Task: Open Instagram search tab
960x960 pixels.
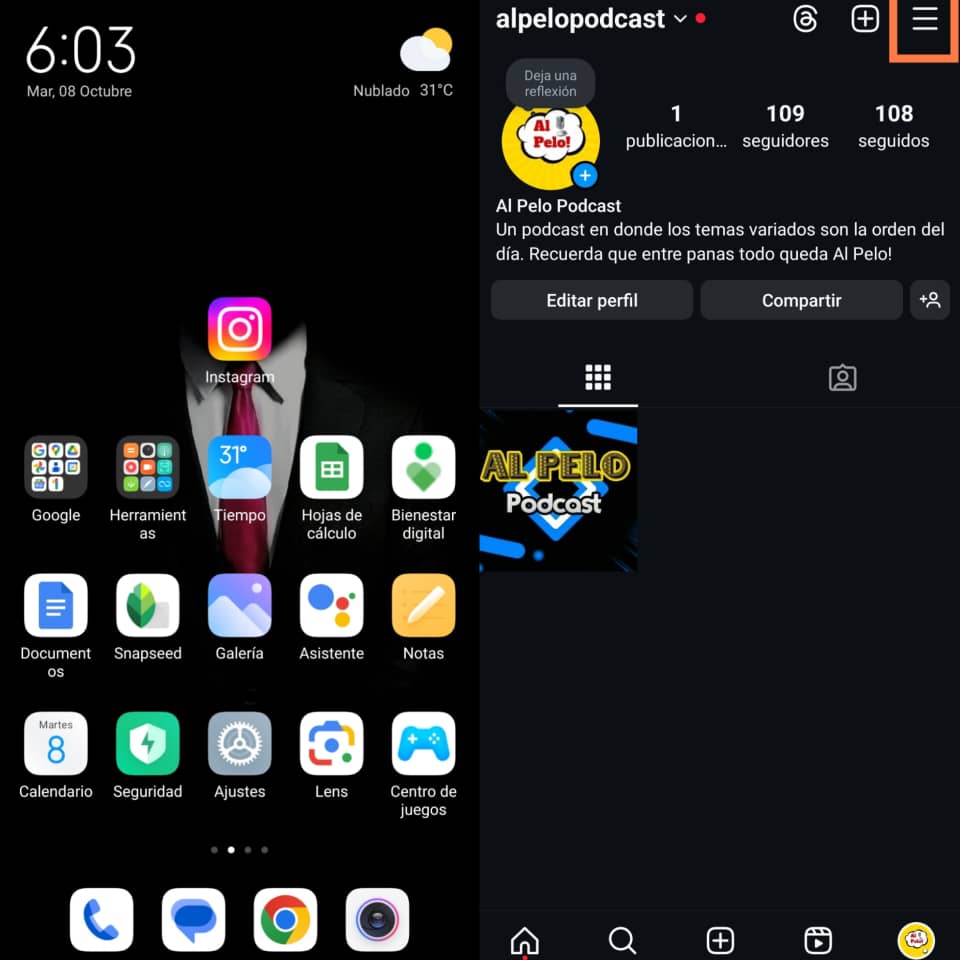Action: tap(622, 941)
